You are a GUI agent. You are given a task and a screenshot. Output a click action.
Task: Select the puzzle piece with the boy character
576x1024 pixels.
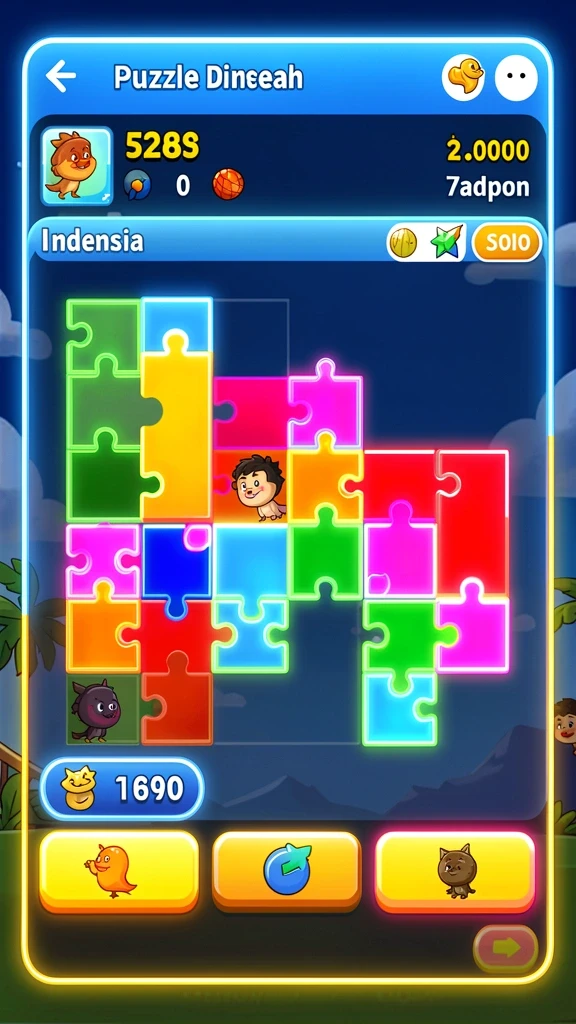(251, 487)
